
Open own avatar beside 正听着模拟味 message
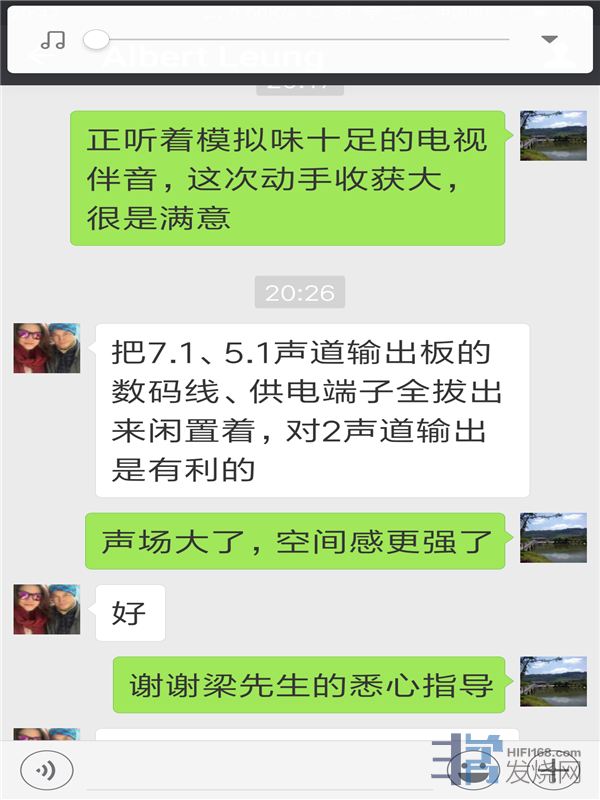coord(553,136)
